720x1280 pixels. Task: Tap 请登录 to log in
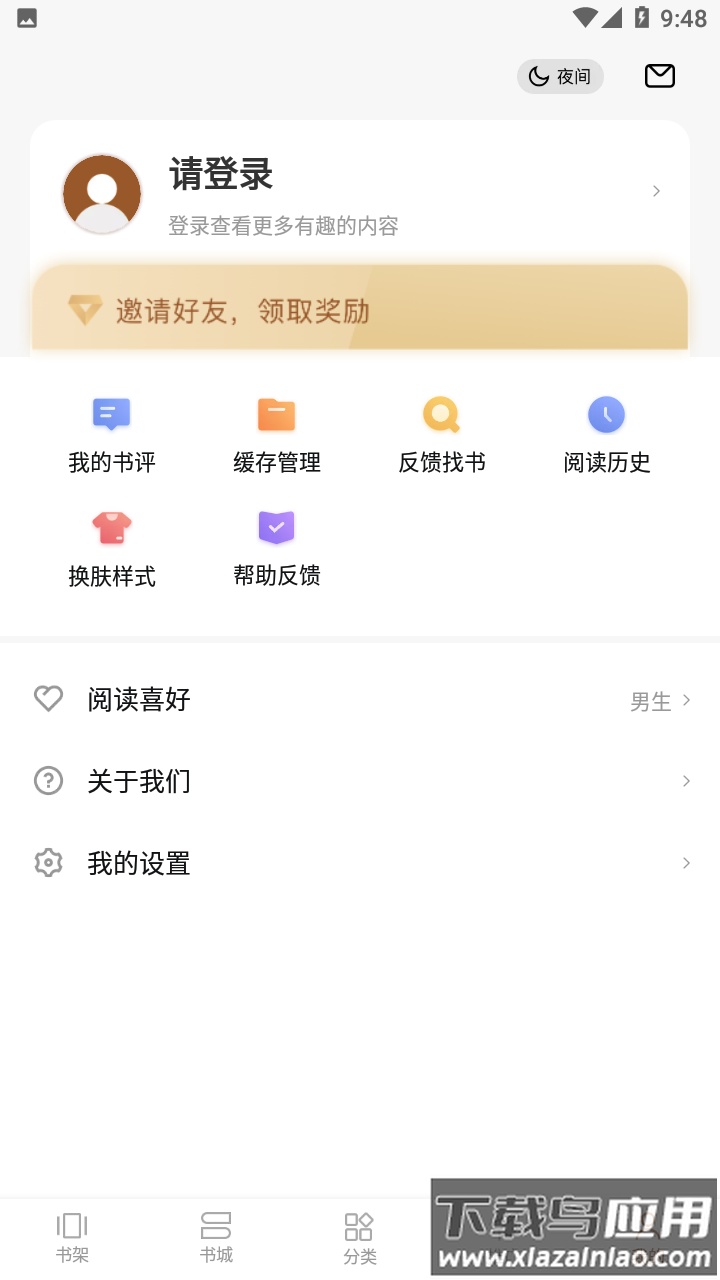tap(221, 175)
